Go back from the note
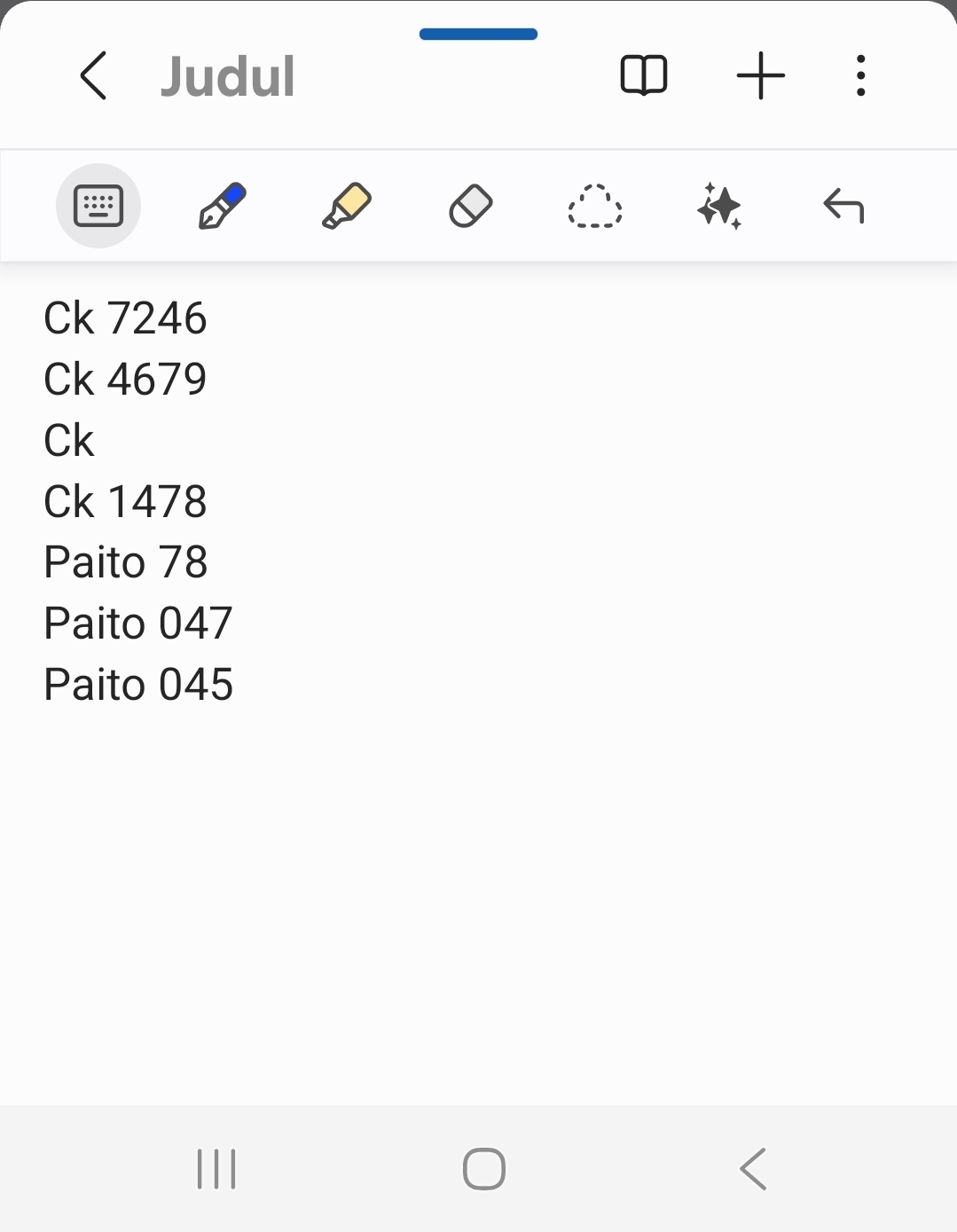This screenshot has width=957, height=1232. point(93,75)
